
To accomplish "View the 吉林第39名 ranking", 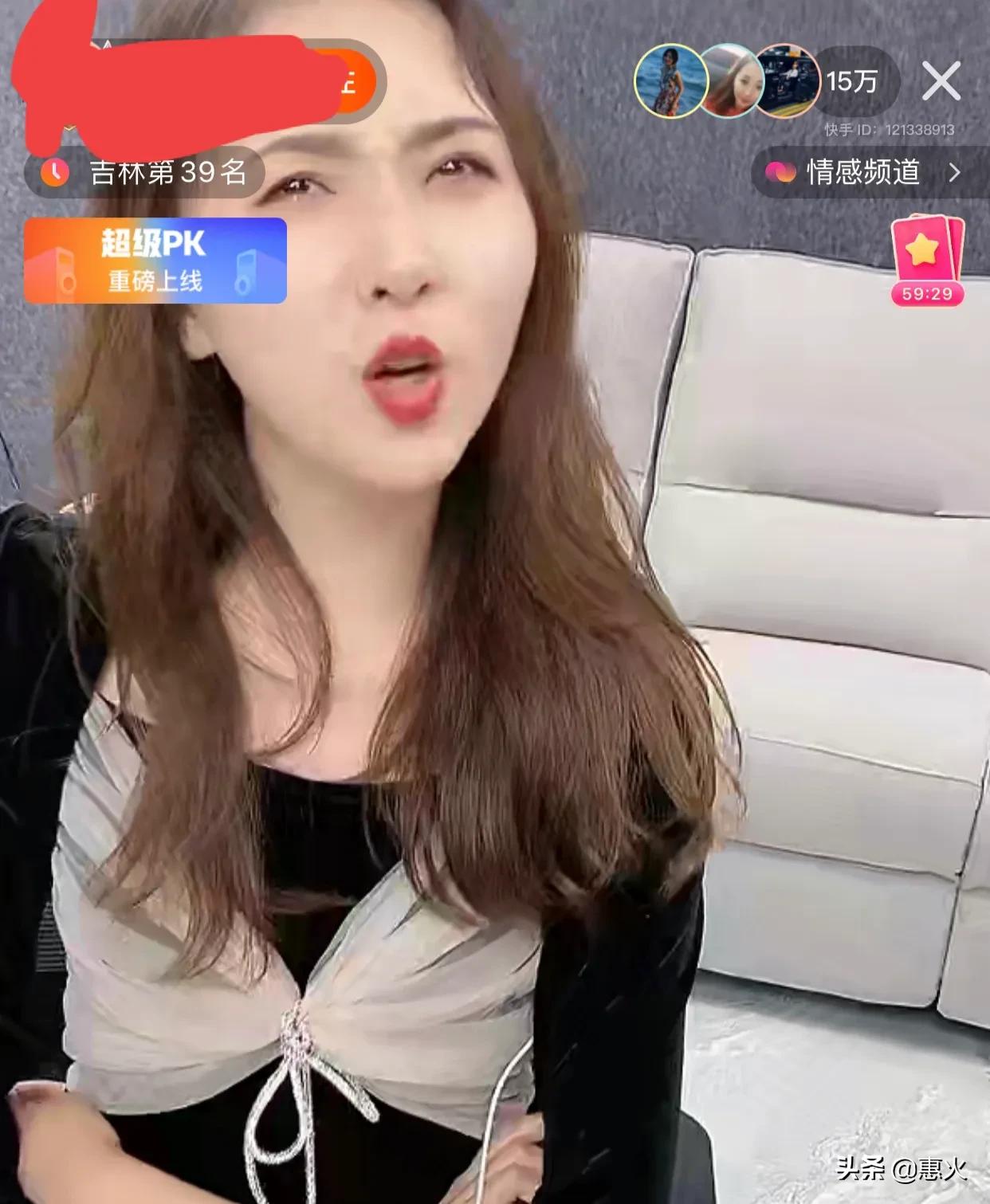I will coord(147,172).
